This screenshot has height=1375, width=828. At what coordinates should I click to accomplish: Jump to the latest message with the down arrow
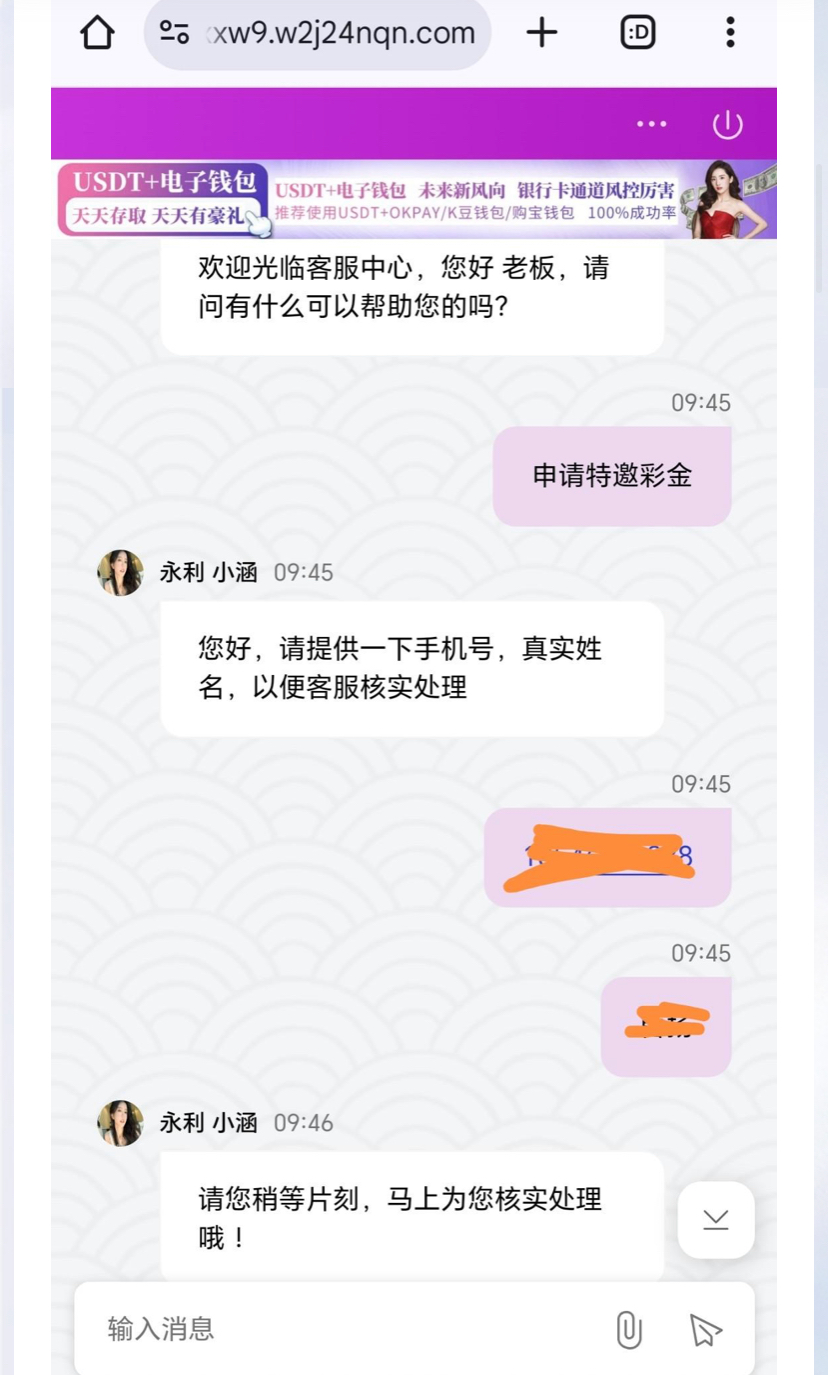pos(716,1219)
